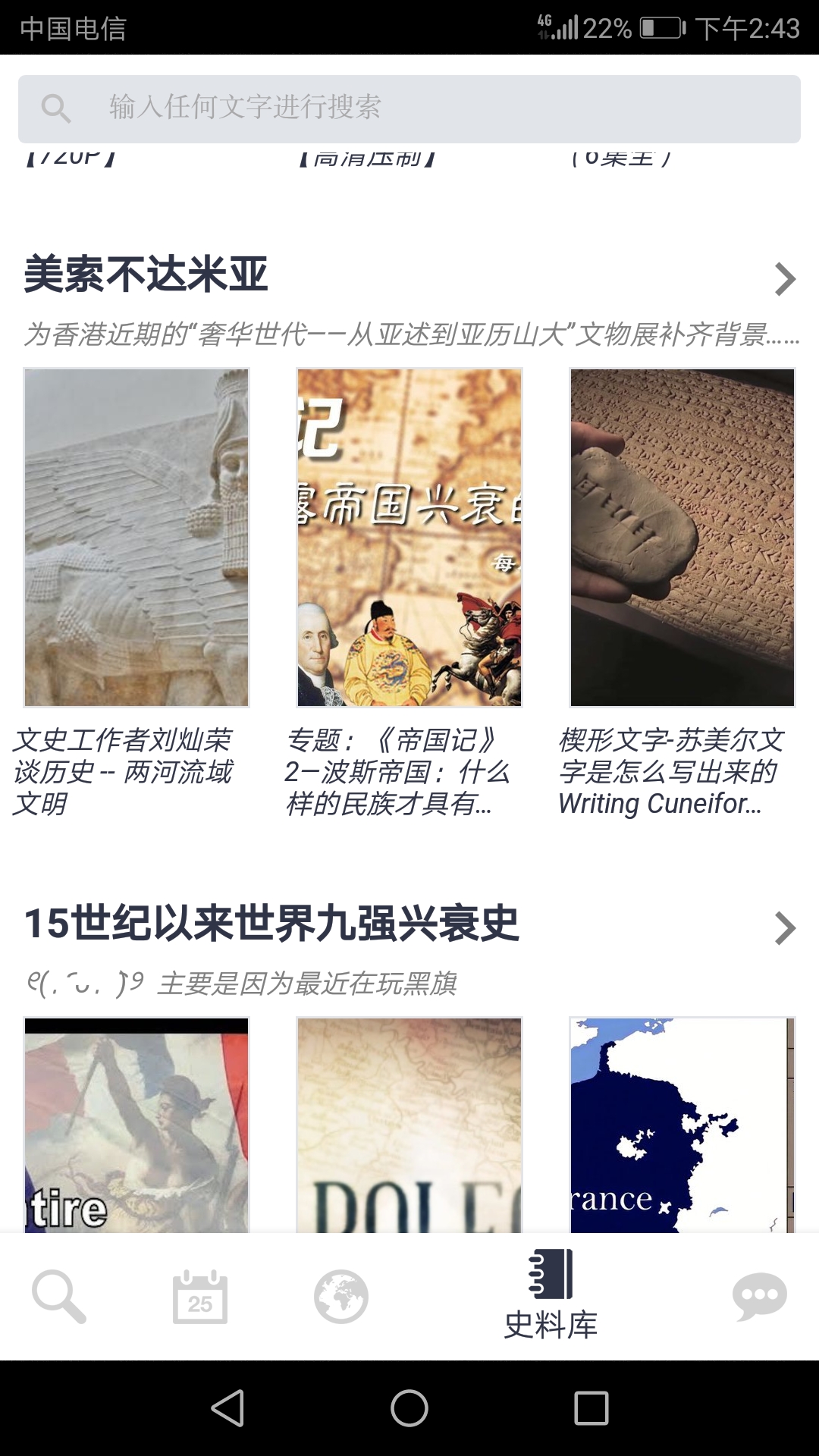Open the French flag painting video tile
Image resolution: width=819 pixels, height=1456 pixels.
136,1124
